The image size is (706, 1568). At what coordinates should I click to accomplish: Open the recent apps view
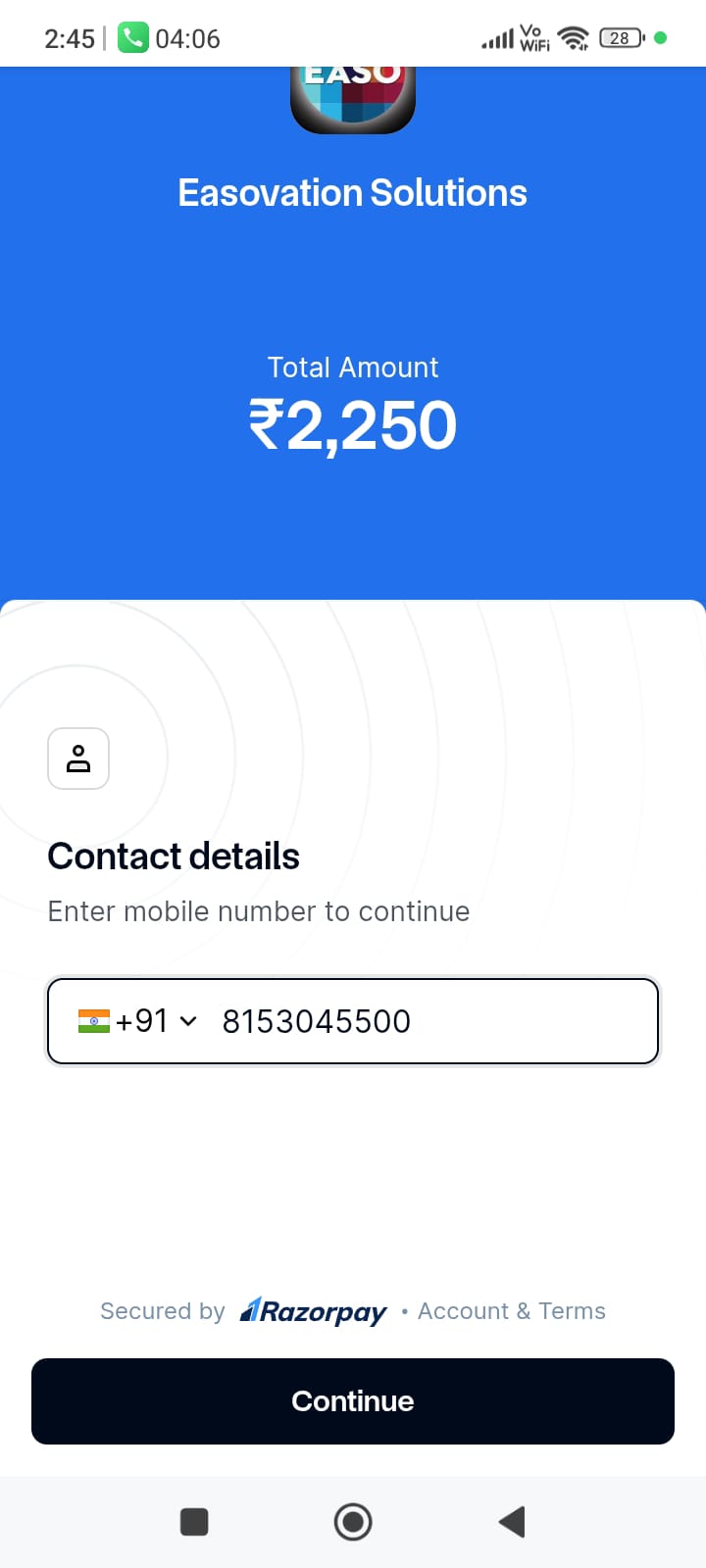coord(194,1522)
